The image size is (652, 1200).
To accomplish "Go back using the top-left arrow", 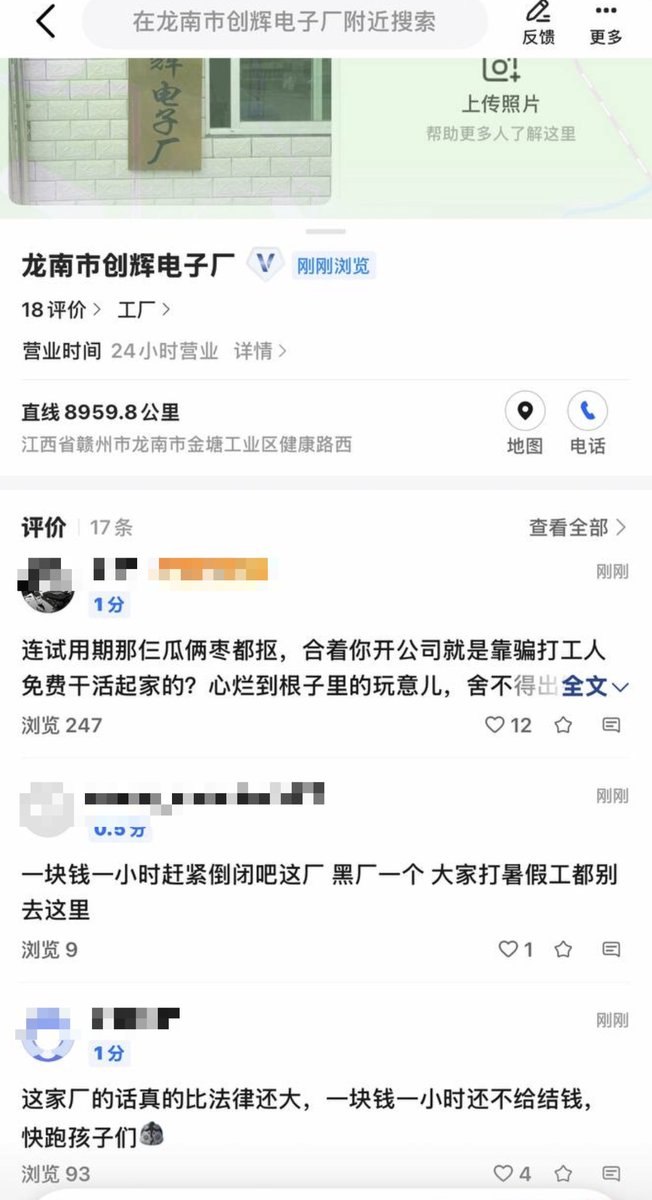I will pyautogui.click(x=46, y=21).
